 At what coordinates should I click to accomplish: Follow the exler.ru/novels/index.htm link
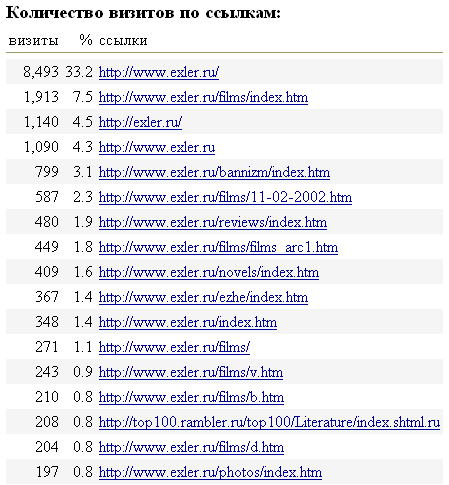click(x=209, y=272)
